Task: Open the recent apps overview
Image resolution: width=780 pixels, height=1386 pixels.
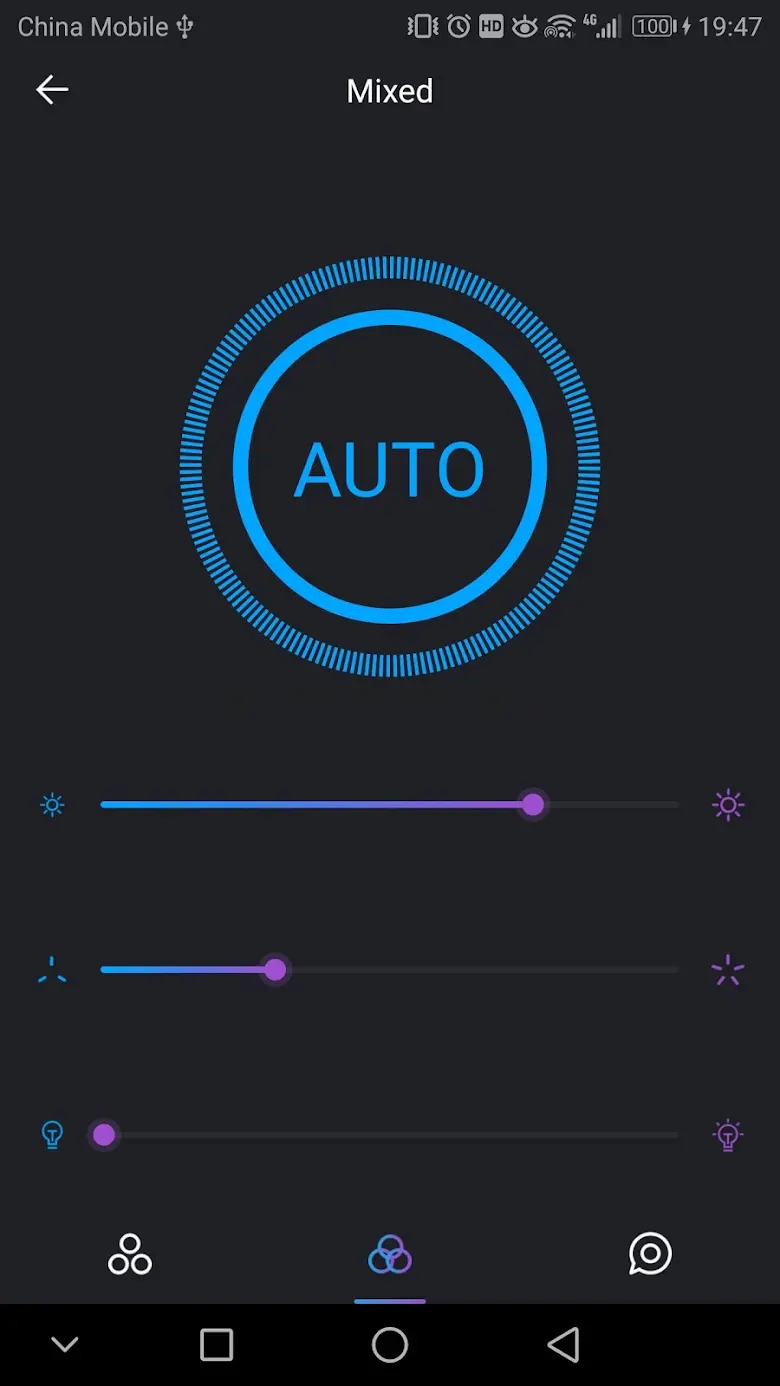Action: (x=216, y=1345)
